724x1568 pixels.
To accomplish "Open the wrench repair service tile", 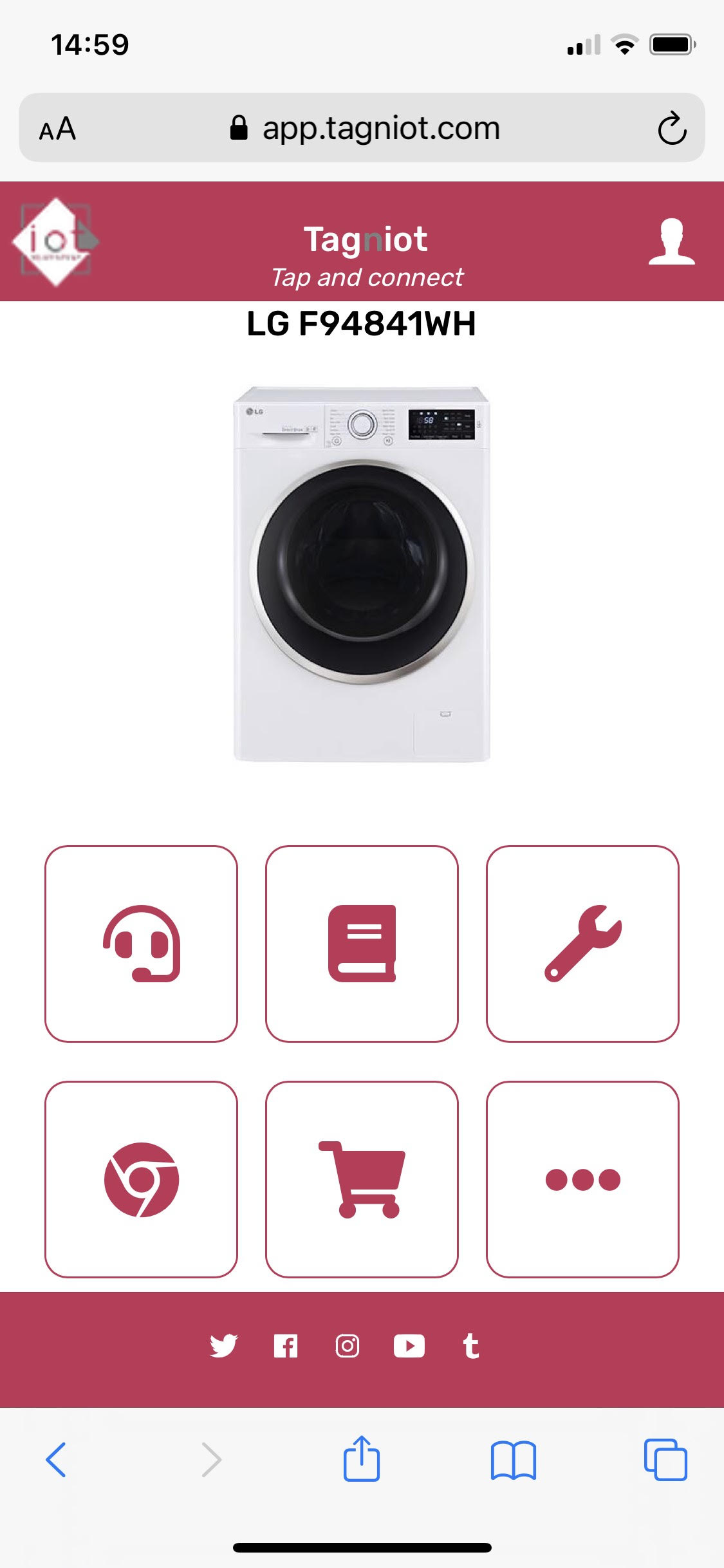I will click(x=582, y=943).
